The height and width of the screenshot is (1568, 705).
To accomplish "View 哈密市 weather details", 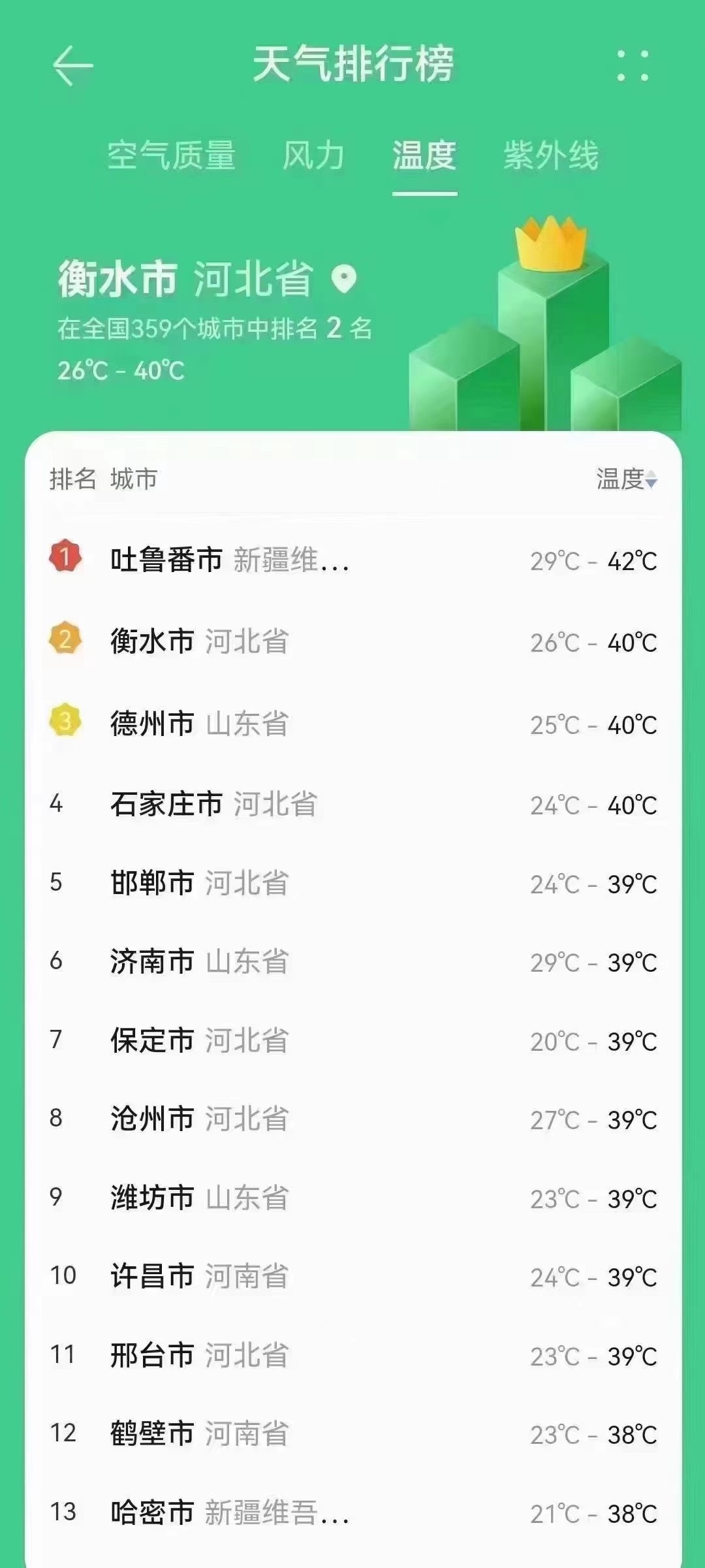I will (352, 1512).
